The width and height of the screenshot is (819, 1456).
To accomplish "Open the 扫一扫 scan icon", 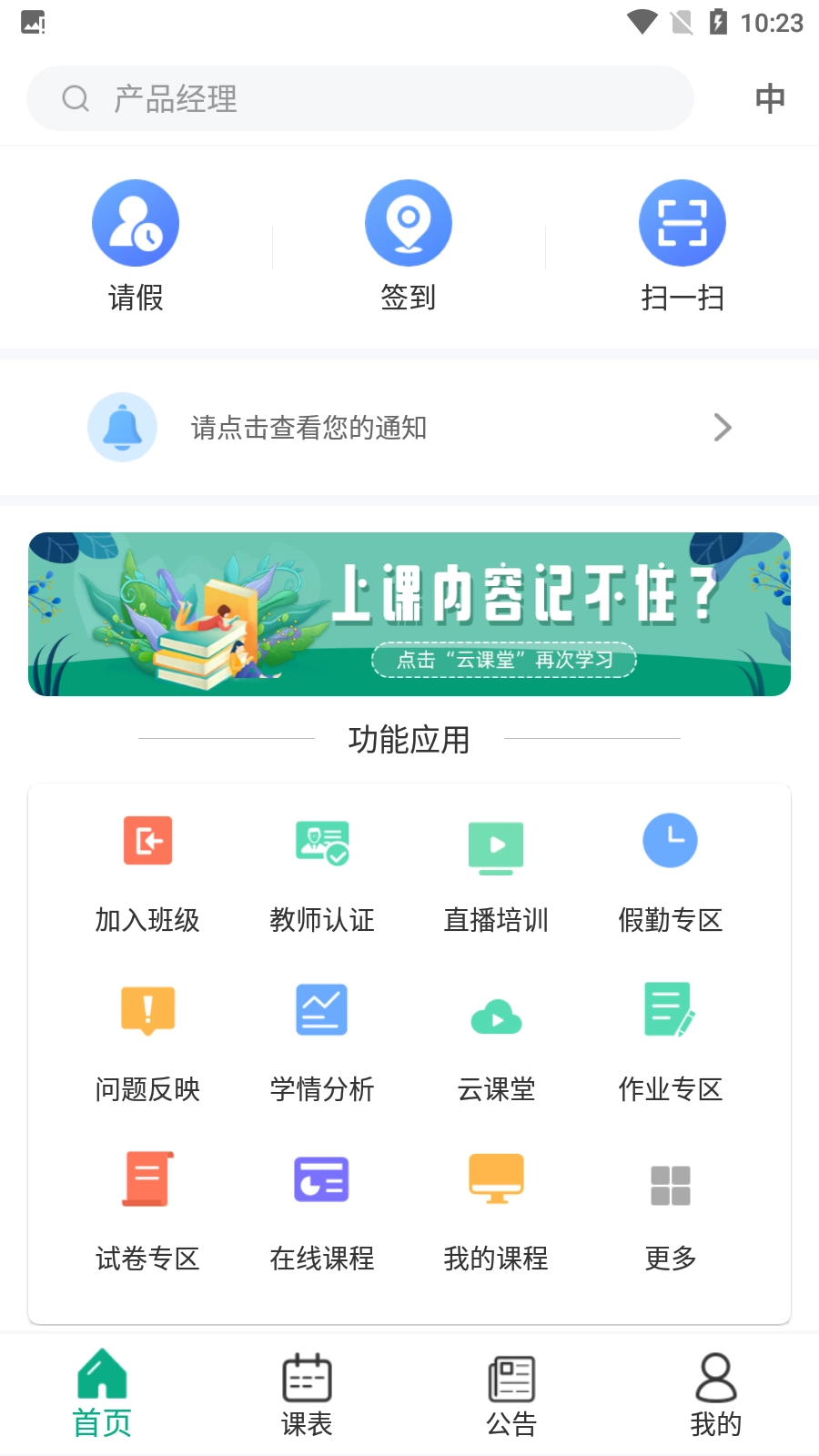I will click(682, 222).
